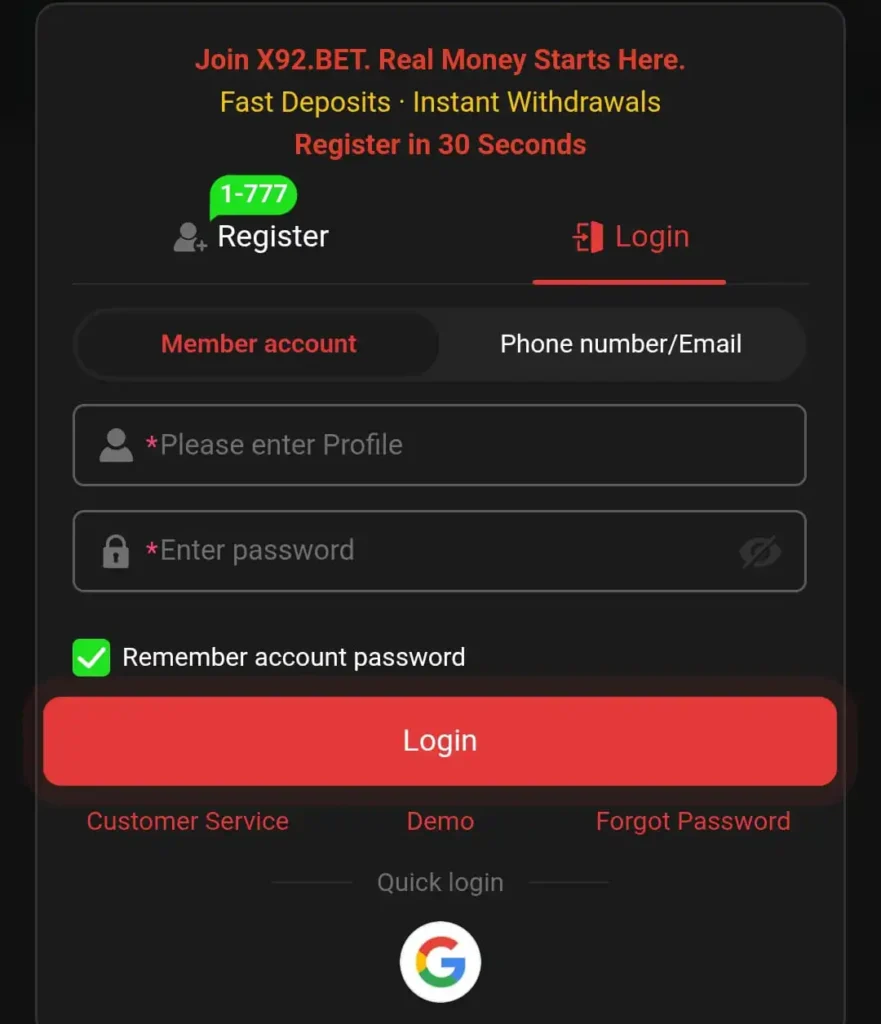This screenshot has width=881, height=1024.
Task: Open the Demo link
Action: [x=440, y=821]
